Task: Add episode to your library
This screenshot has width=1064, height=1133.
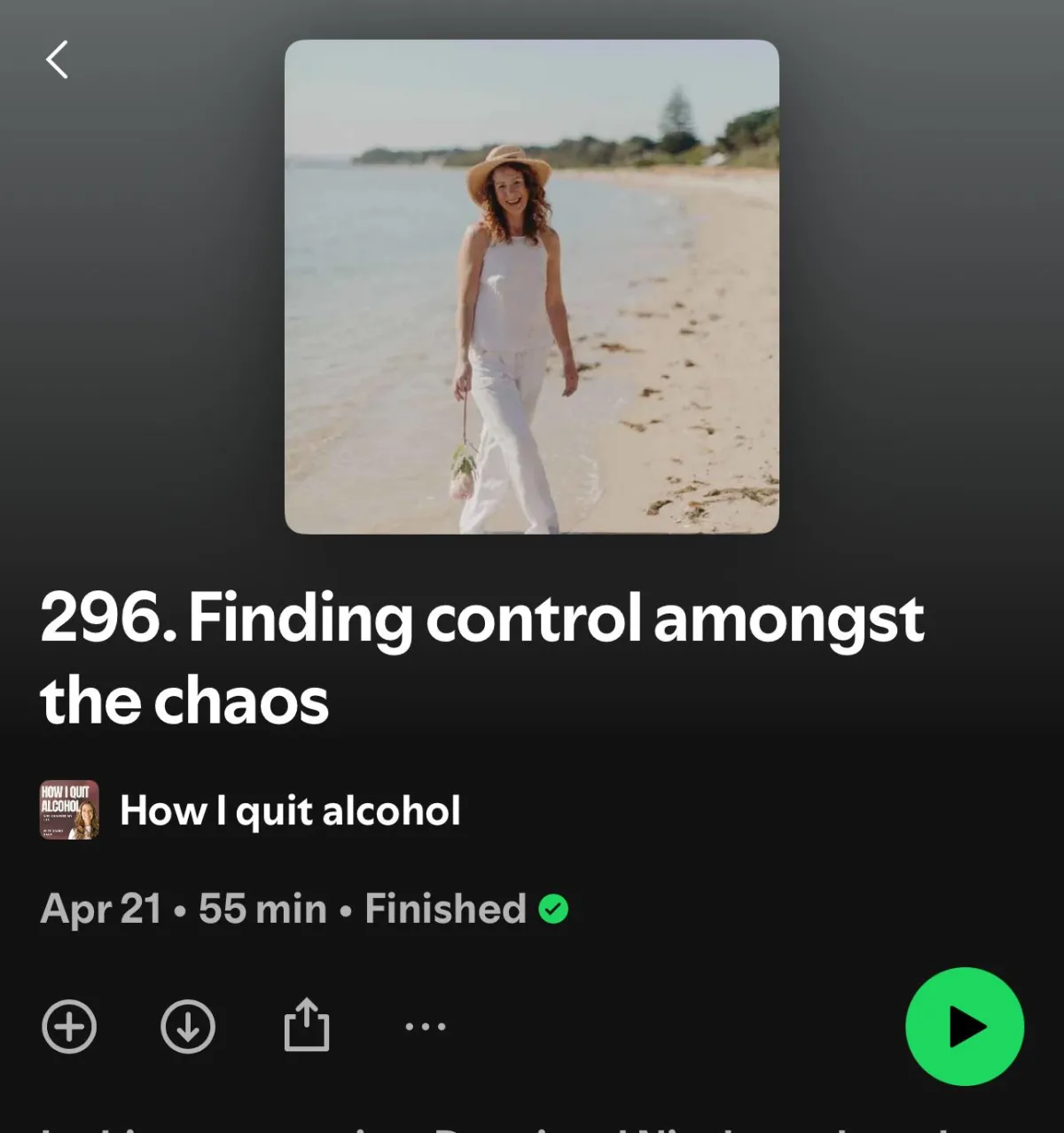Action: [69, 1027]
